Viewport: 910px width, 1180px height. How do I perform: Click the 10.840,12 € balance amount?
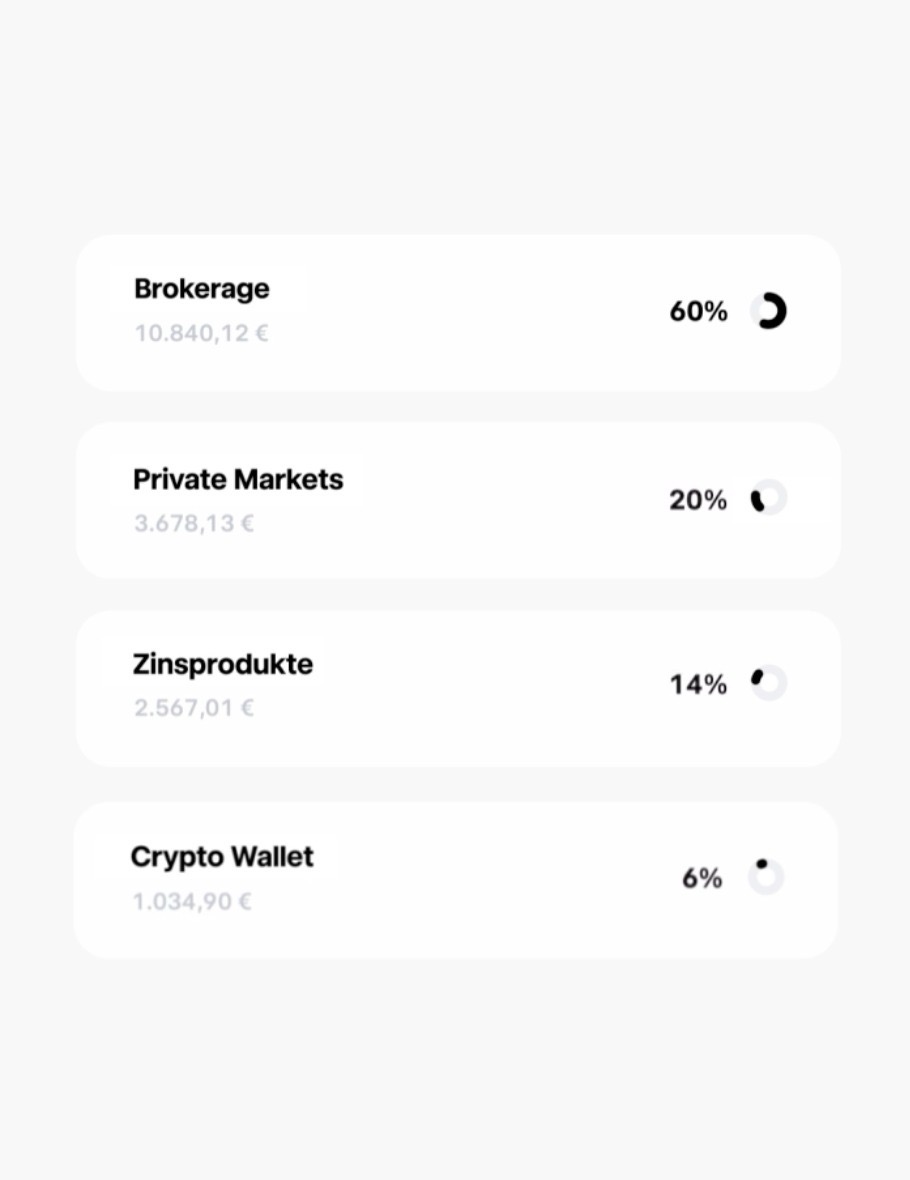pos(200,333)
